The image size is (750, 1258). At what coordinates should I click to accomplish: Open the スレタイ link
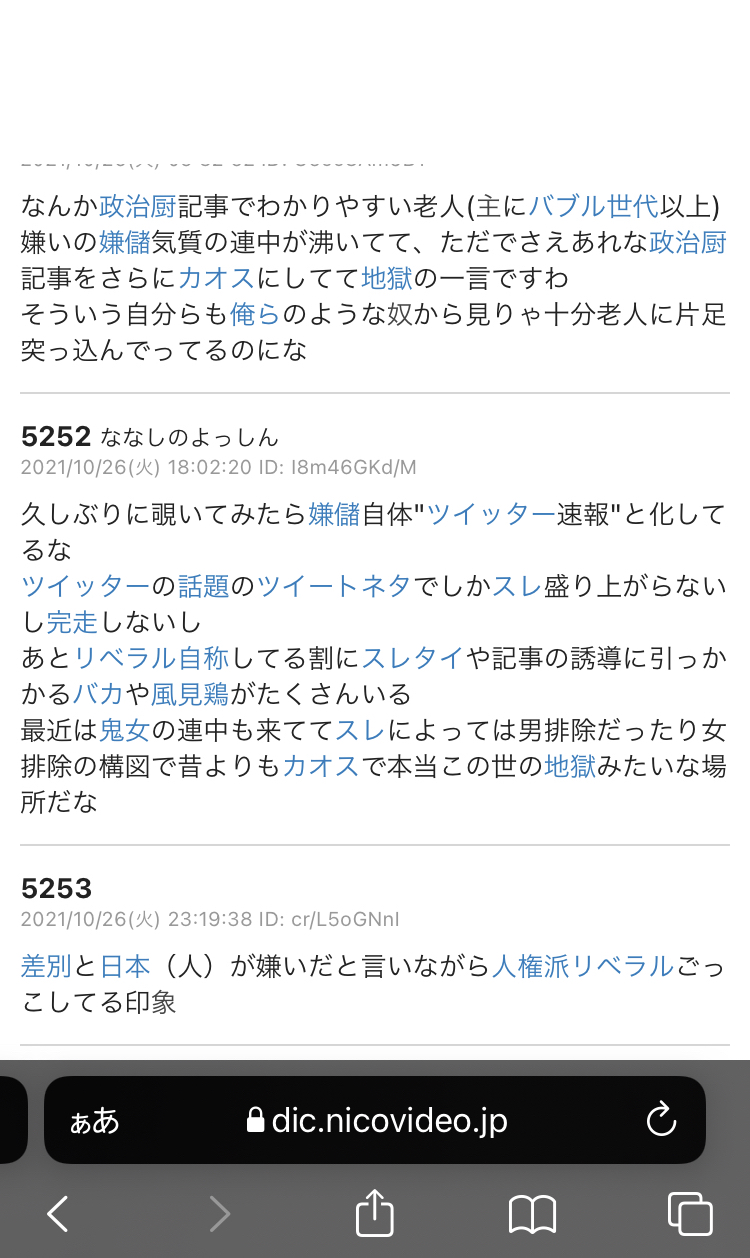pyautogui.click(x=412, y=658)
